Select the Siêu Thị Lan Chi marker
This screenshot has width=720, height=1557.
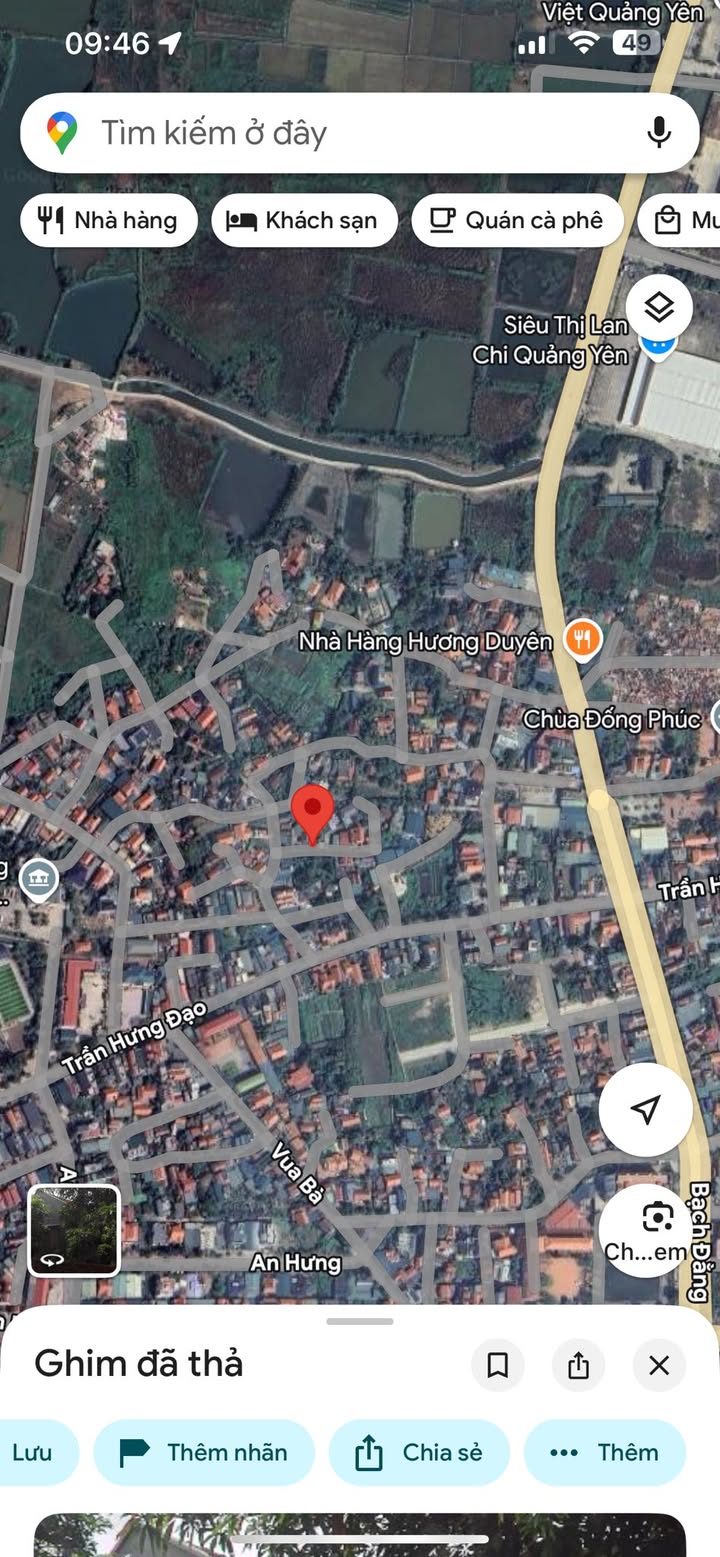658,345
